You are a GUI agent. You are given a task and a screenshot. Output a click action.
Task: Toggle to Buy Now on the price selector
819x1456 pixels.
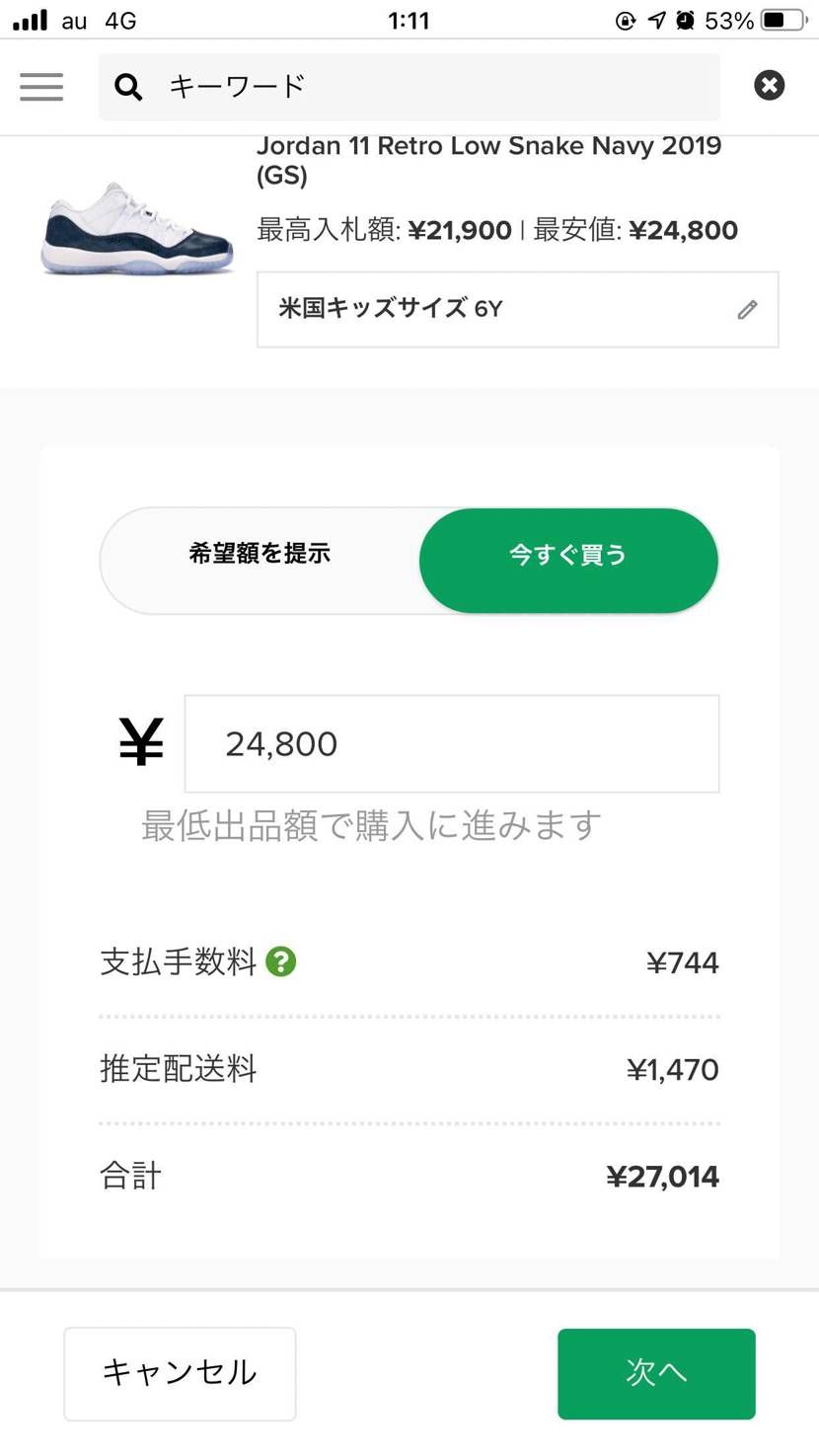click(568, 555)
